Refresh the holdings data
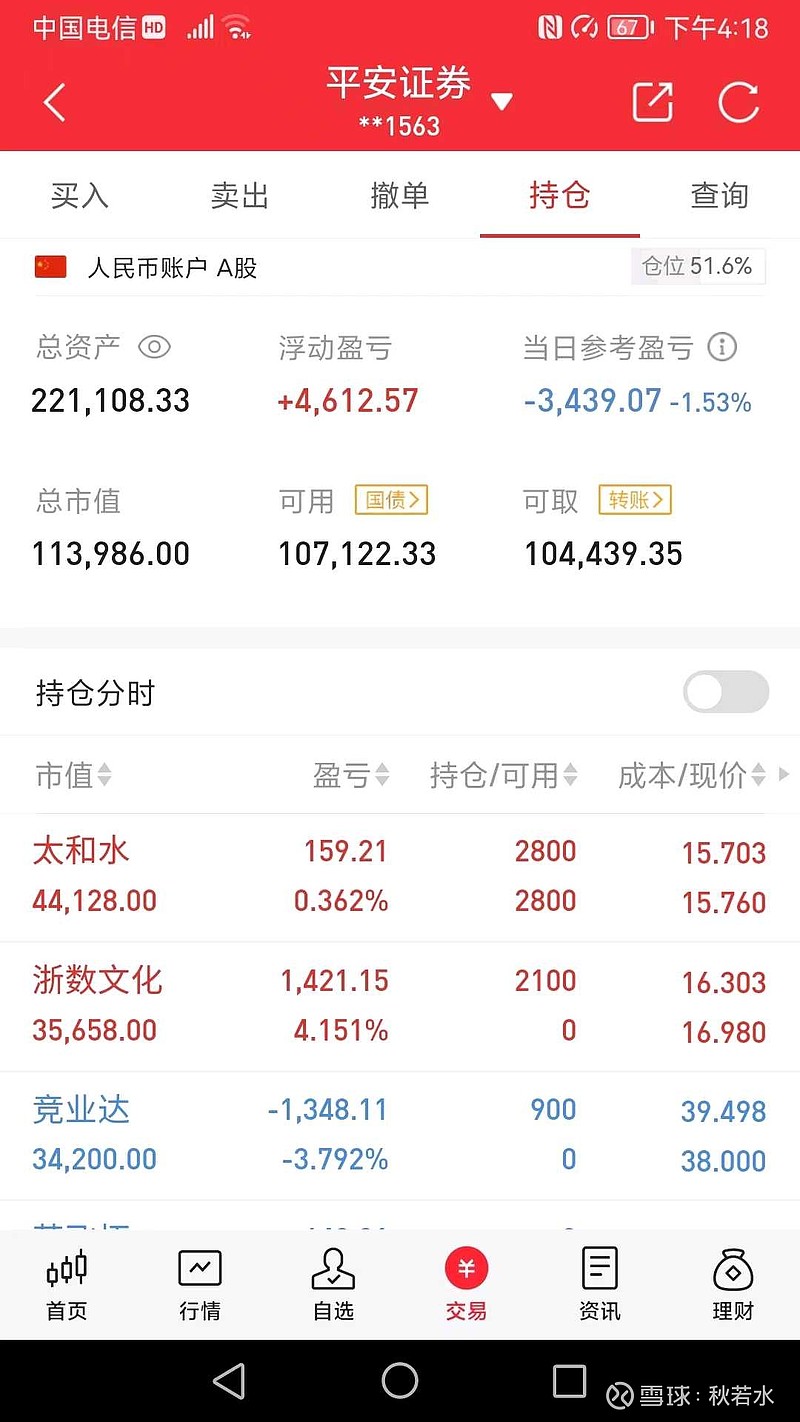 (738, 102)
